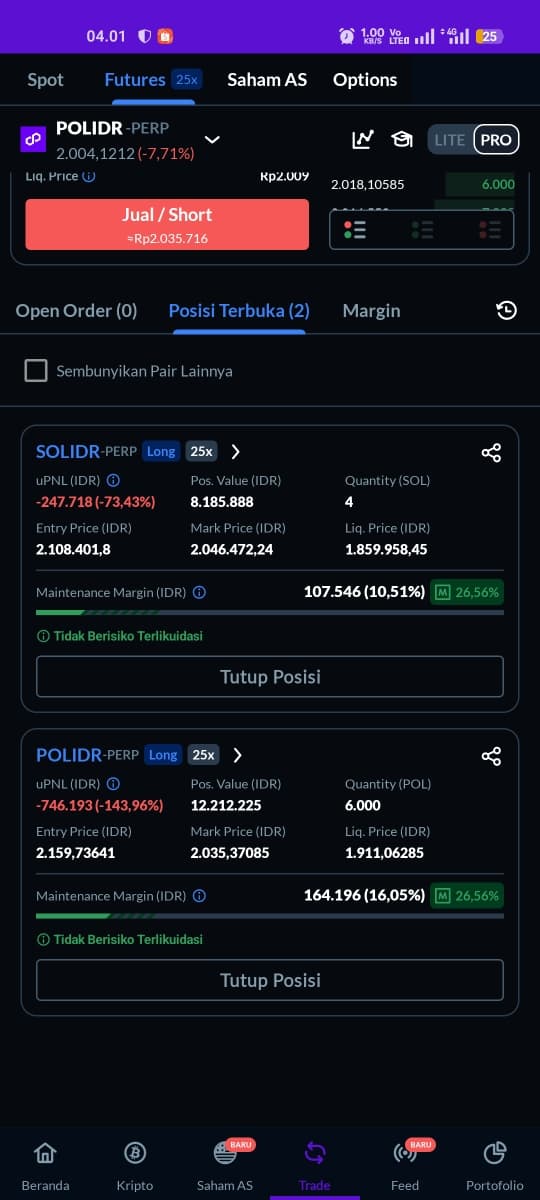Viewport: 540px width, 1200px height.
Task: Open the graduation cap tutorial icon
Action: pyautogui.click(x=402, y=139)
